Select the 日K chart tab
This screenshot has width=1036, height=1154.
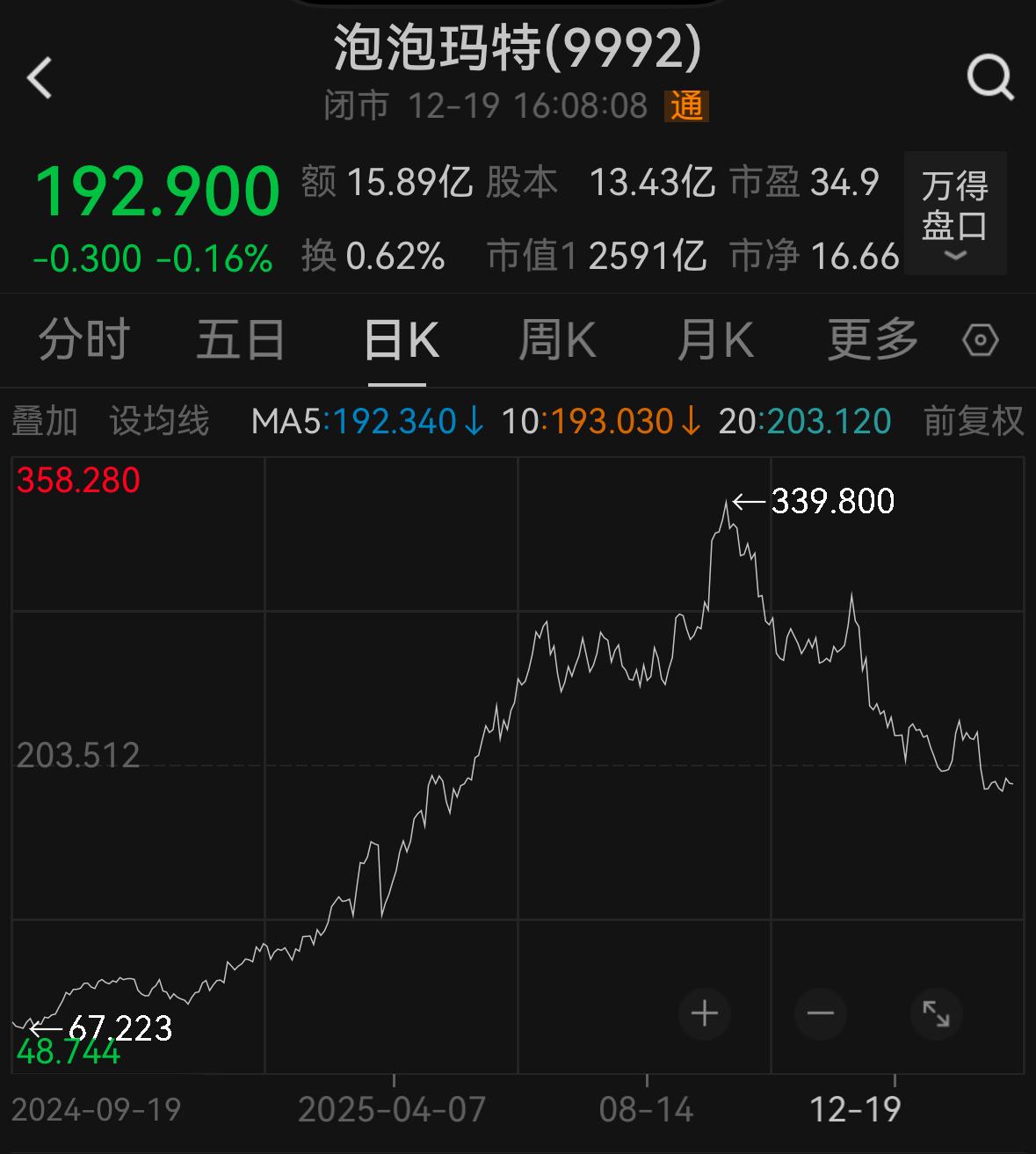coord(400,340)
